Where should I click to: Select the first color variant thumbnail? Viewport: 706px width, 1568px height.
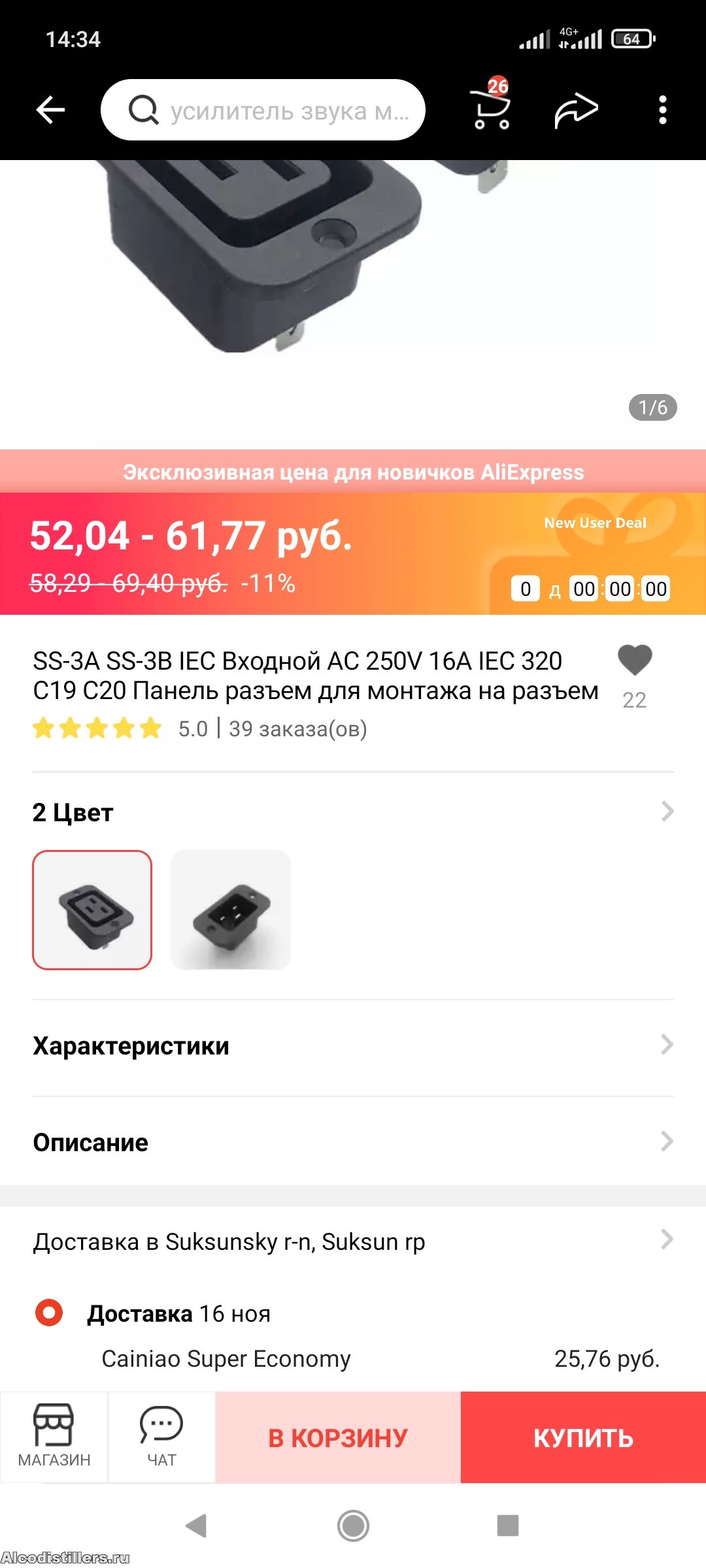point(92,910)
